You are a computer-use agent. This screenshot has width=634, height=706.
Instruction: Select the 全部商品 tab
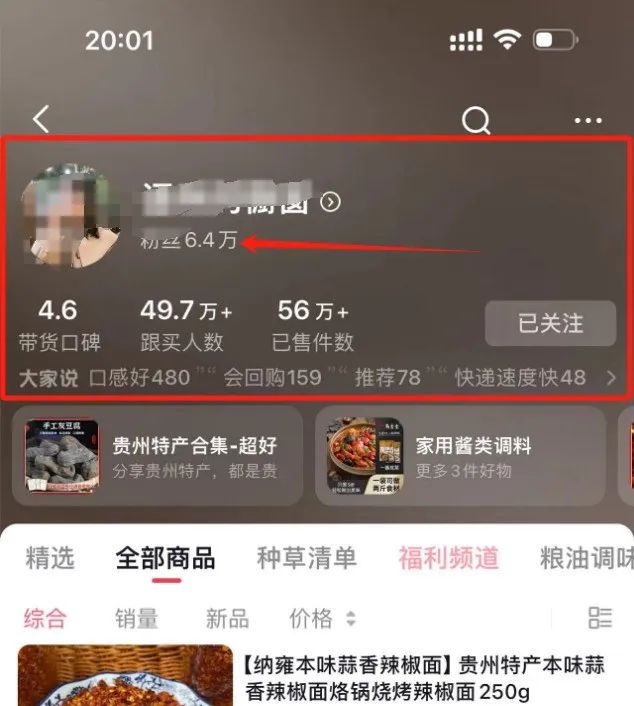pos(165,558)
